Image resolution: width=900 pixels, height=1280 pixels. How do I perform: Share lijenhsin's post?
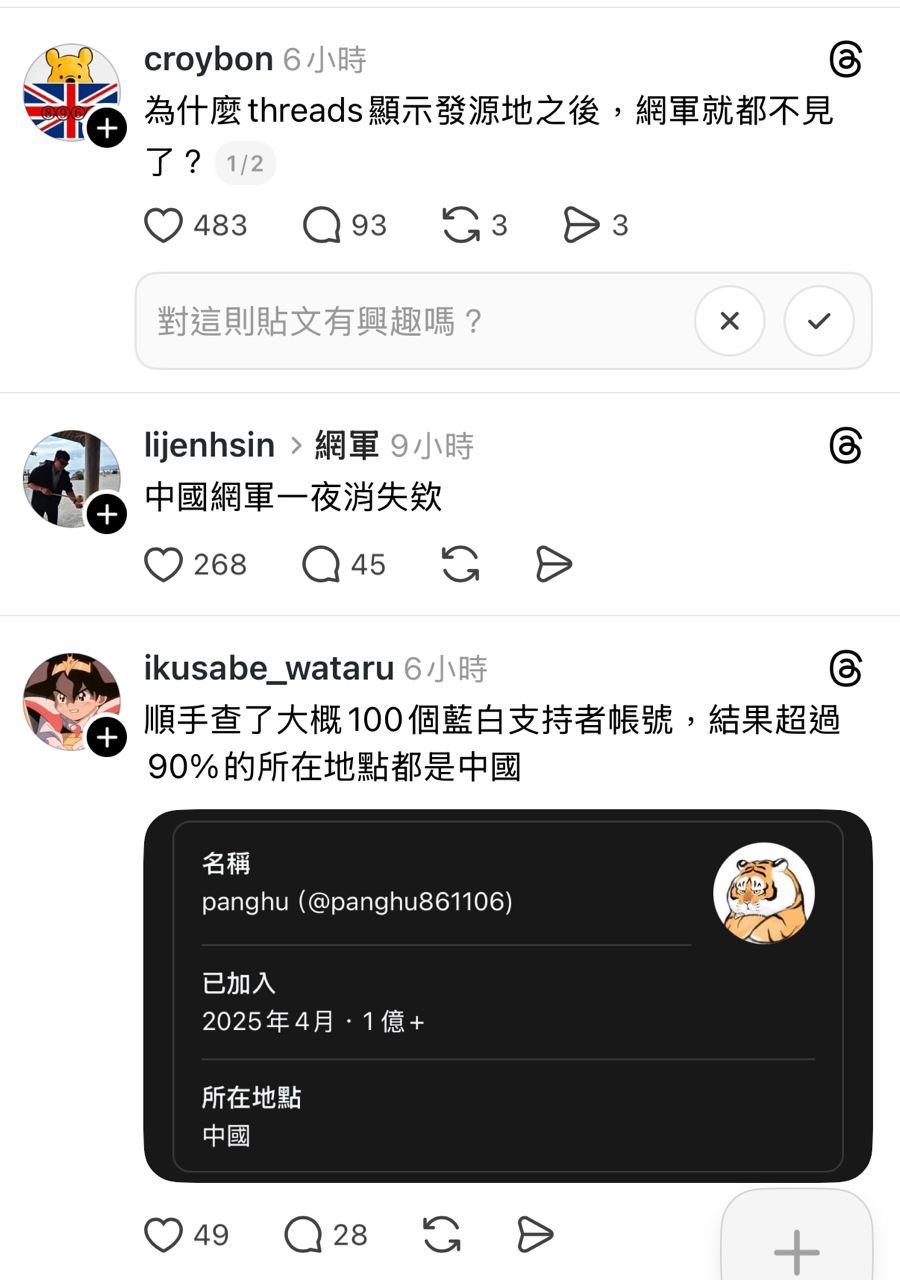point(553,565)
